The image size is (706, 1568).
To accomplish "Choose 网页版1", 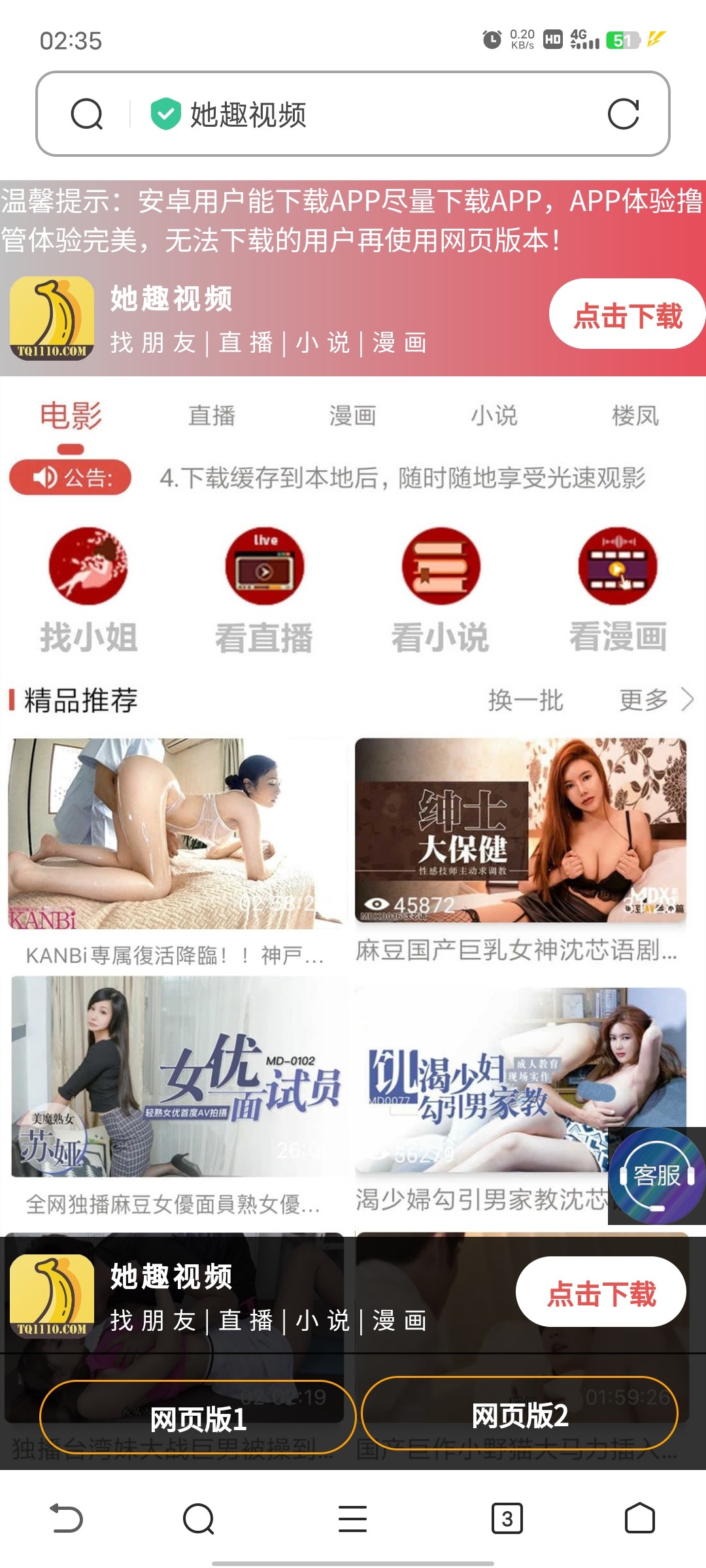I will pos(197,1418).
